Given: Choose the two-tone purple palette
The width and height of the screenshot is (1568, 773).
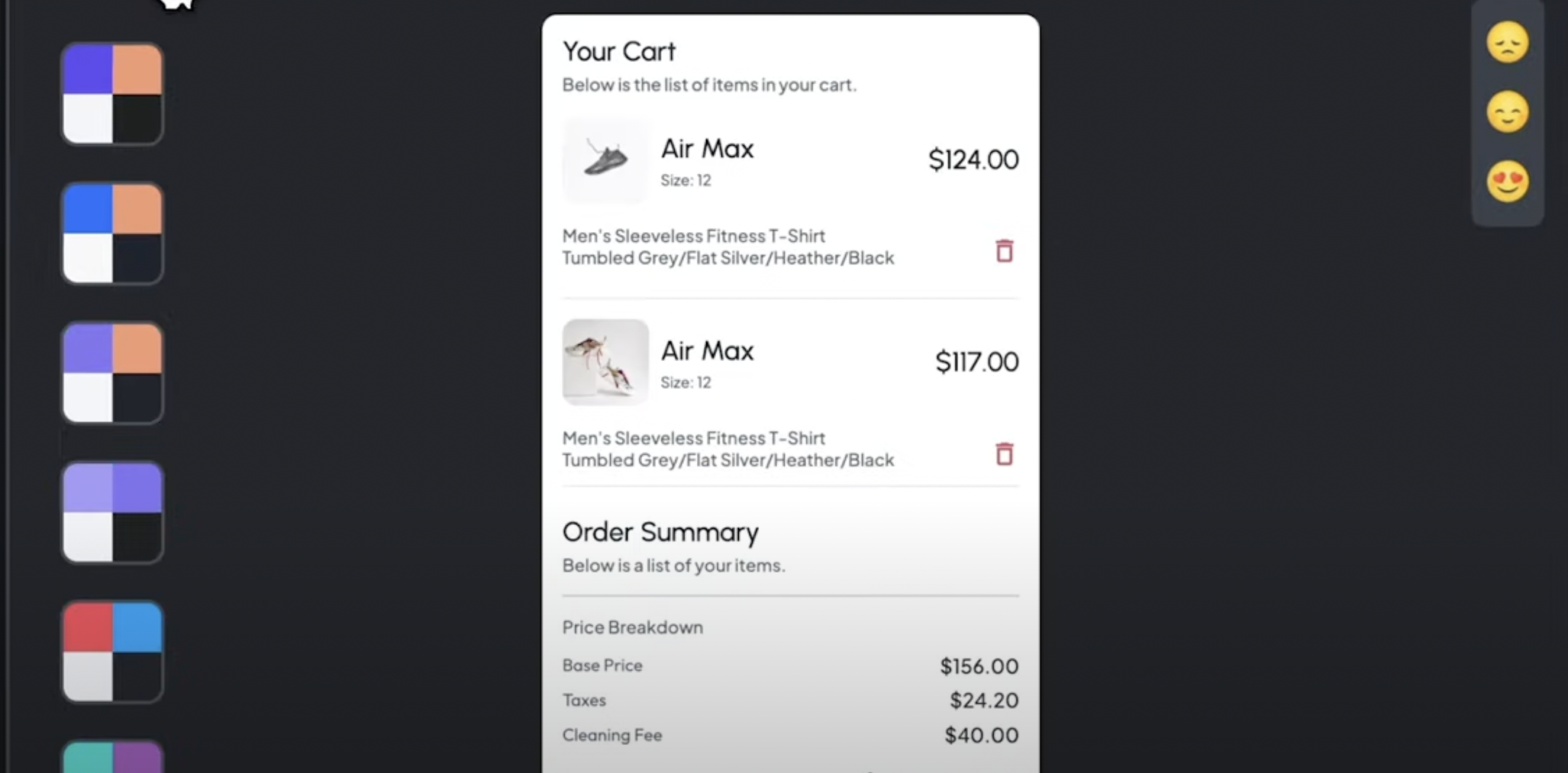Looking at the screenshot, I should (113, 512).
